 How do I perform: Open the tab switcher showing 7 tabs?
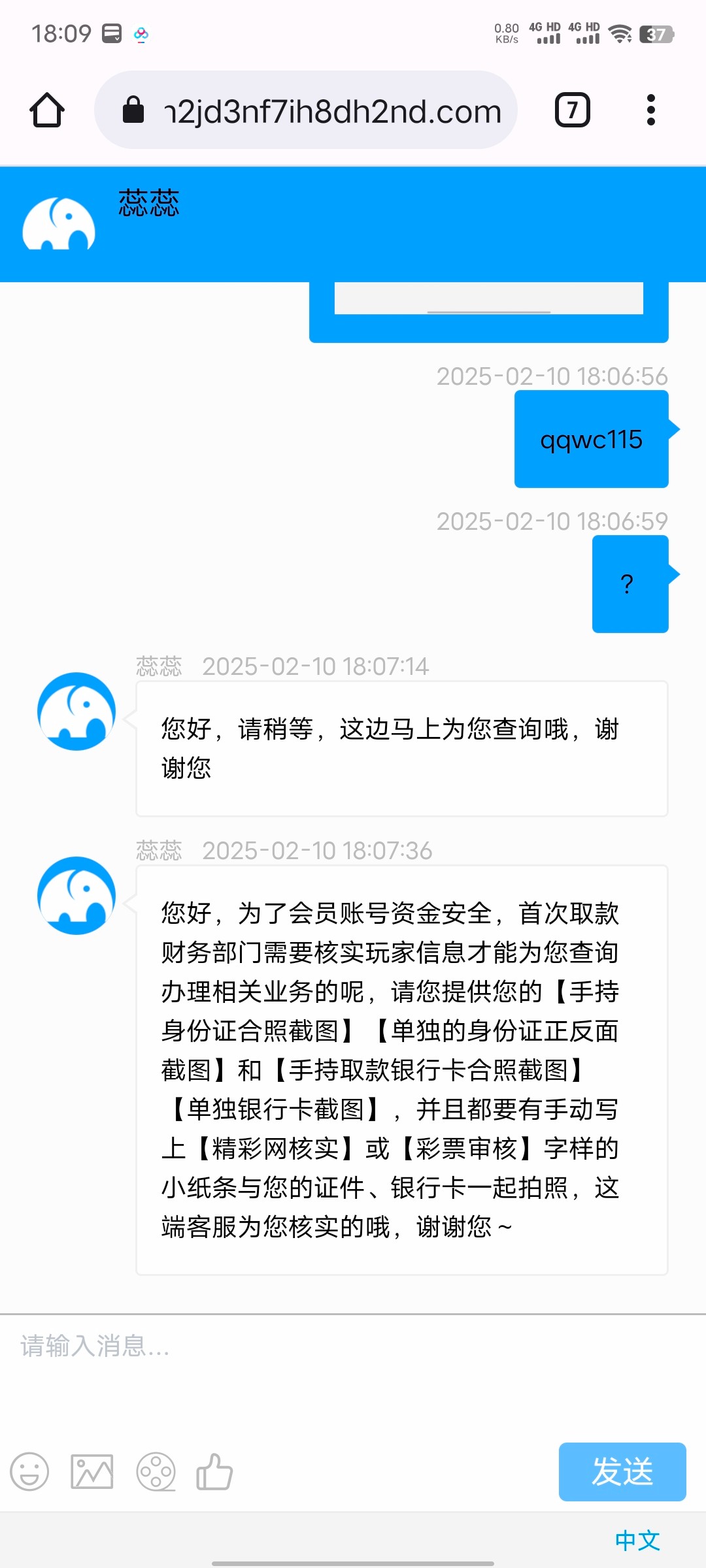click(572, 110)
